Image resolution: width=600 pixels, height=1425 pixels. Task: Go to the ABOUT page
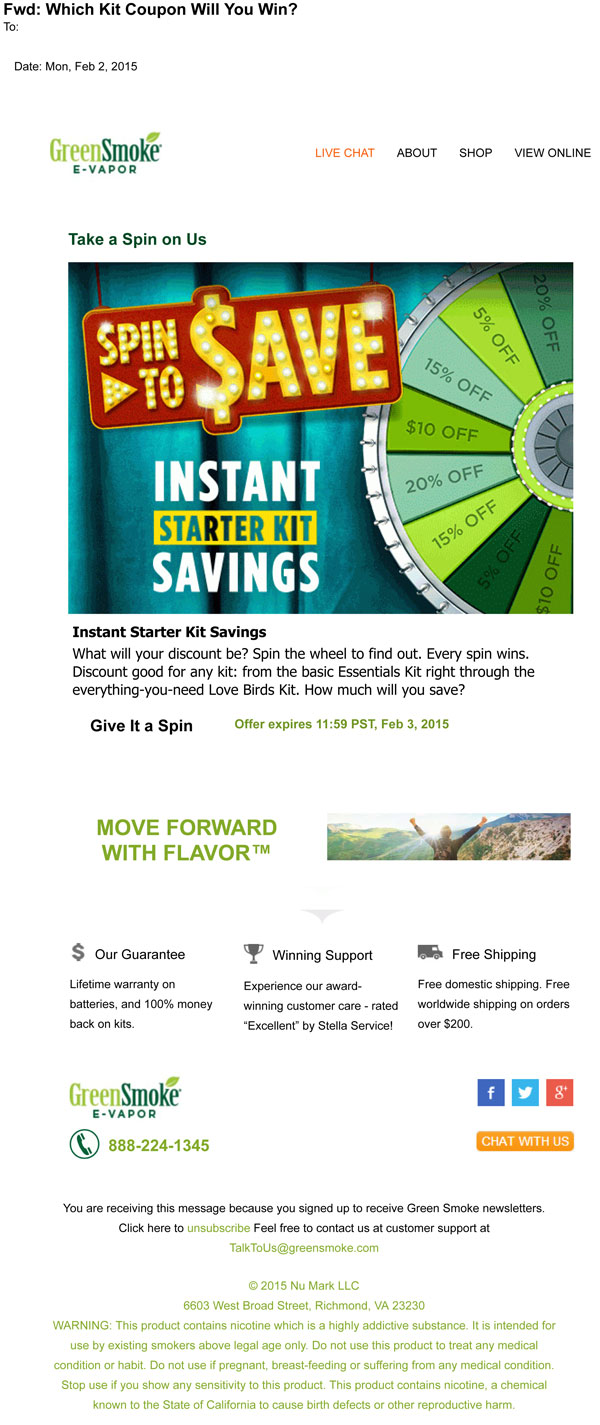coord(416,153)
